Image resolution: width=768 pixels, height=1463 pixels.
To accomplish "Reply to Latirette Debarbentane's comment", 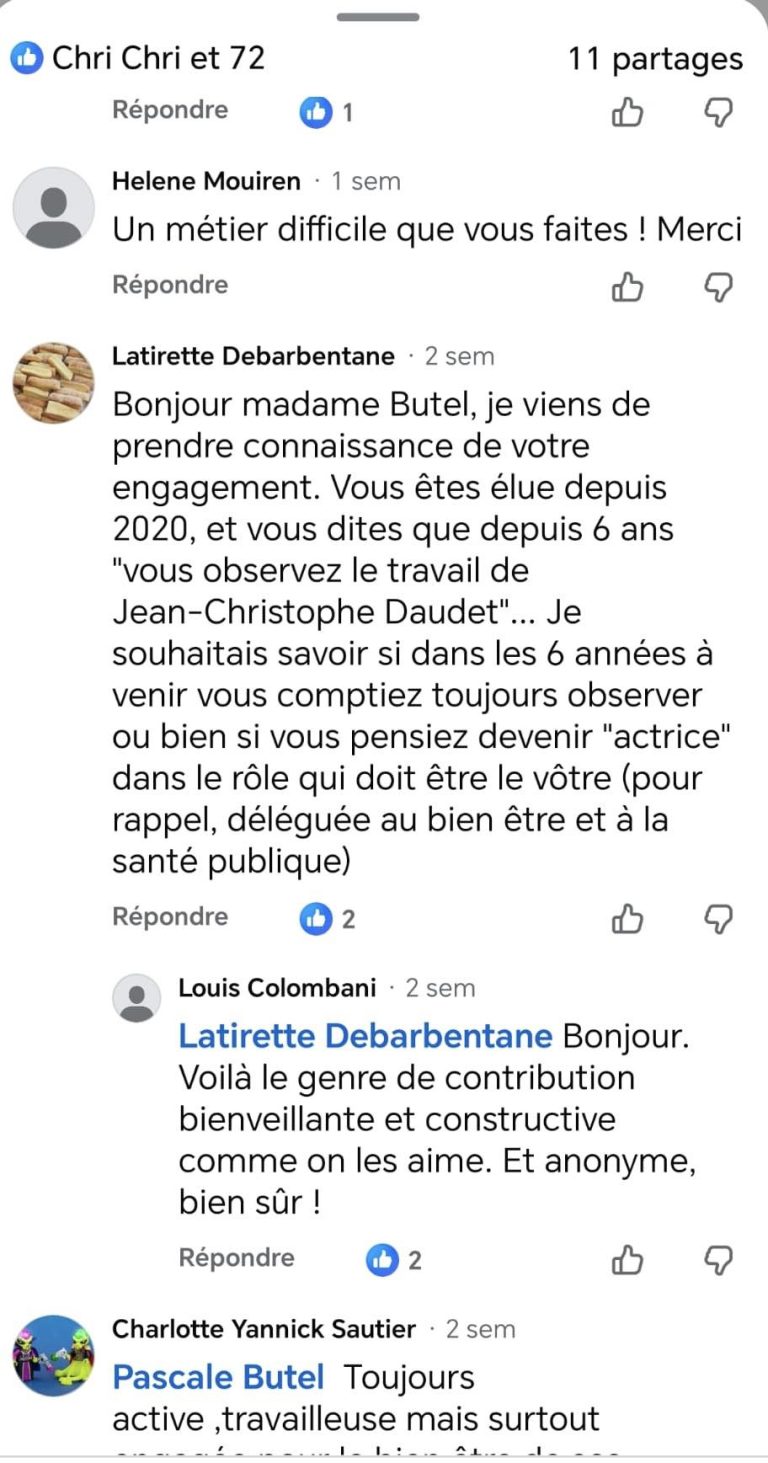I will [x=170, y=916].
